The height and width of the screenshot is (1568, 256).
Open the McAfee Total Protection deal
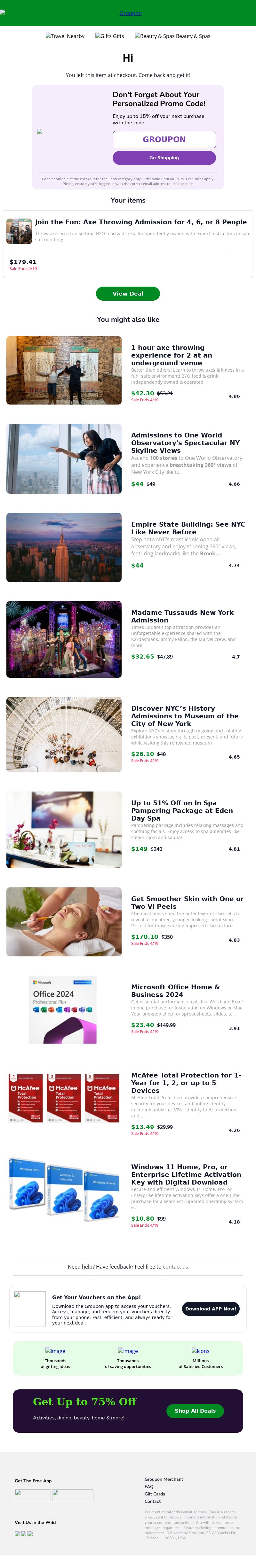[x=185, y=1082]
